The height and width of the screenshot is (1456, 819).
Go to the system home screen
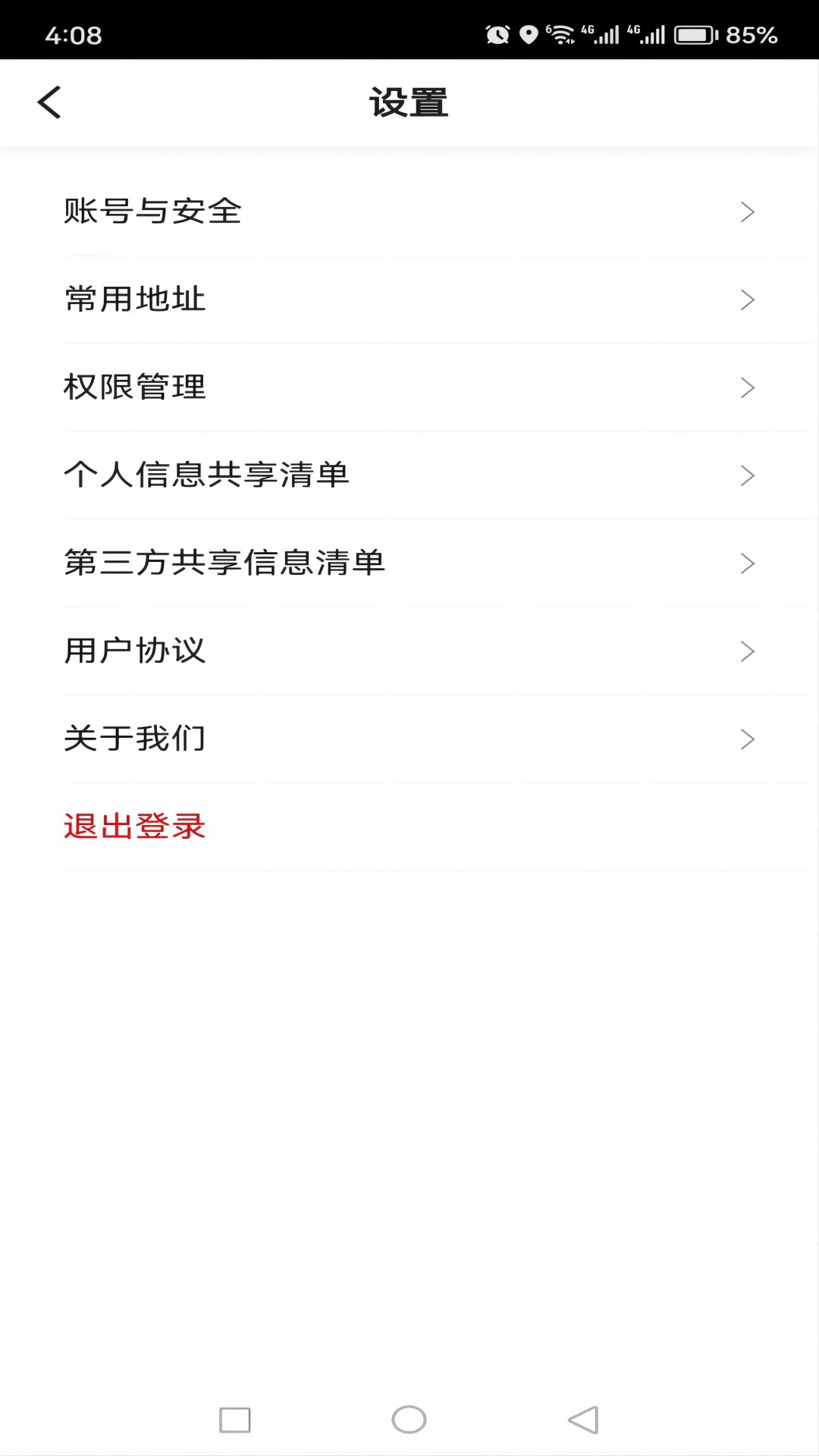coord(409,1420)
